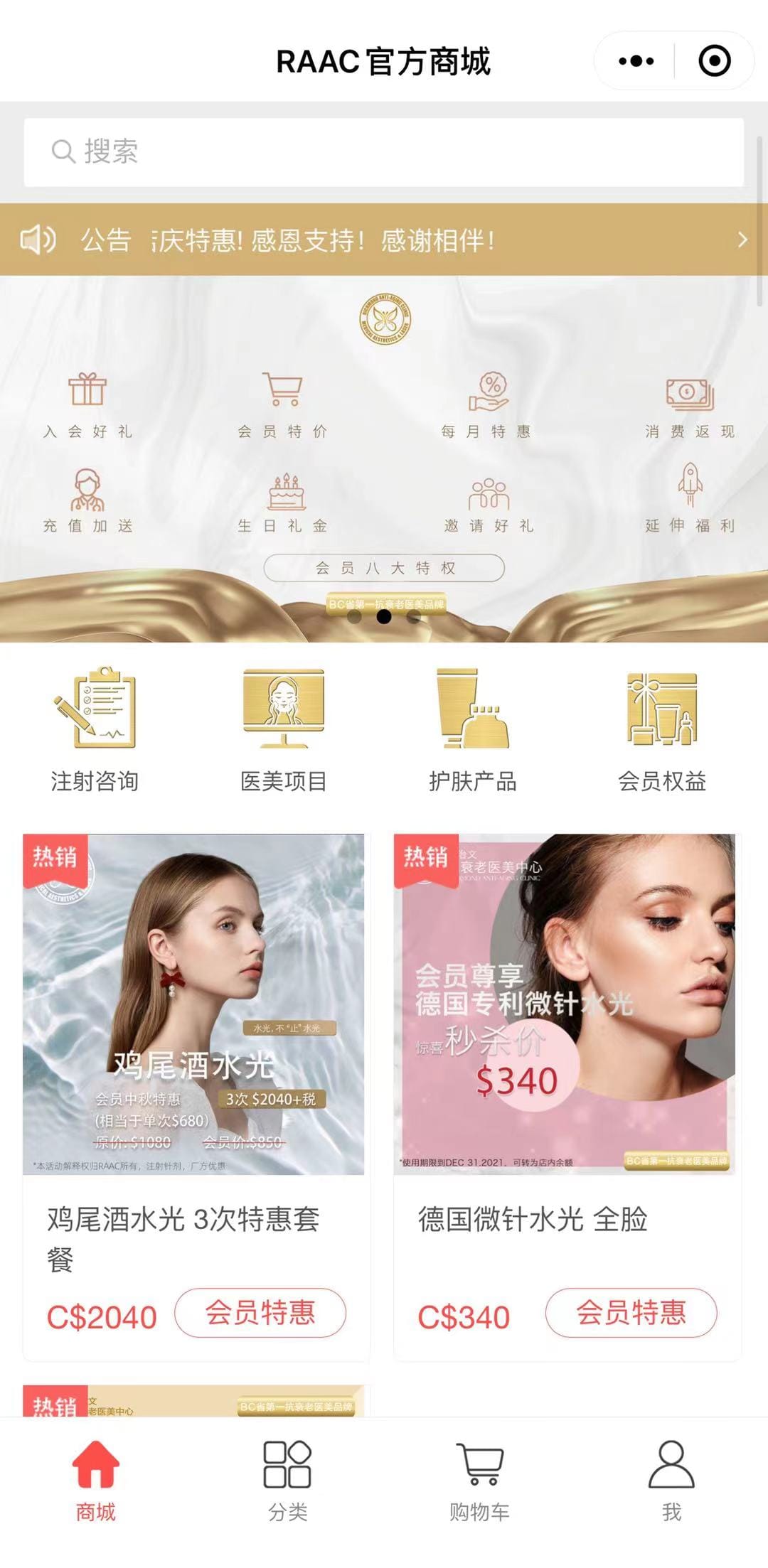Open the 购物车 cart tab
The image size is (768, 1568).
pos(479,1481)
